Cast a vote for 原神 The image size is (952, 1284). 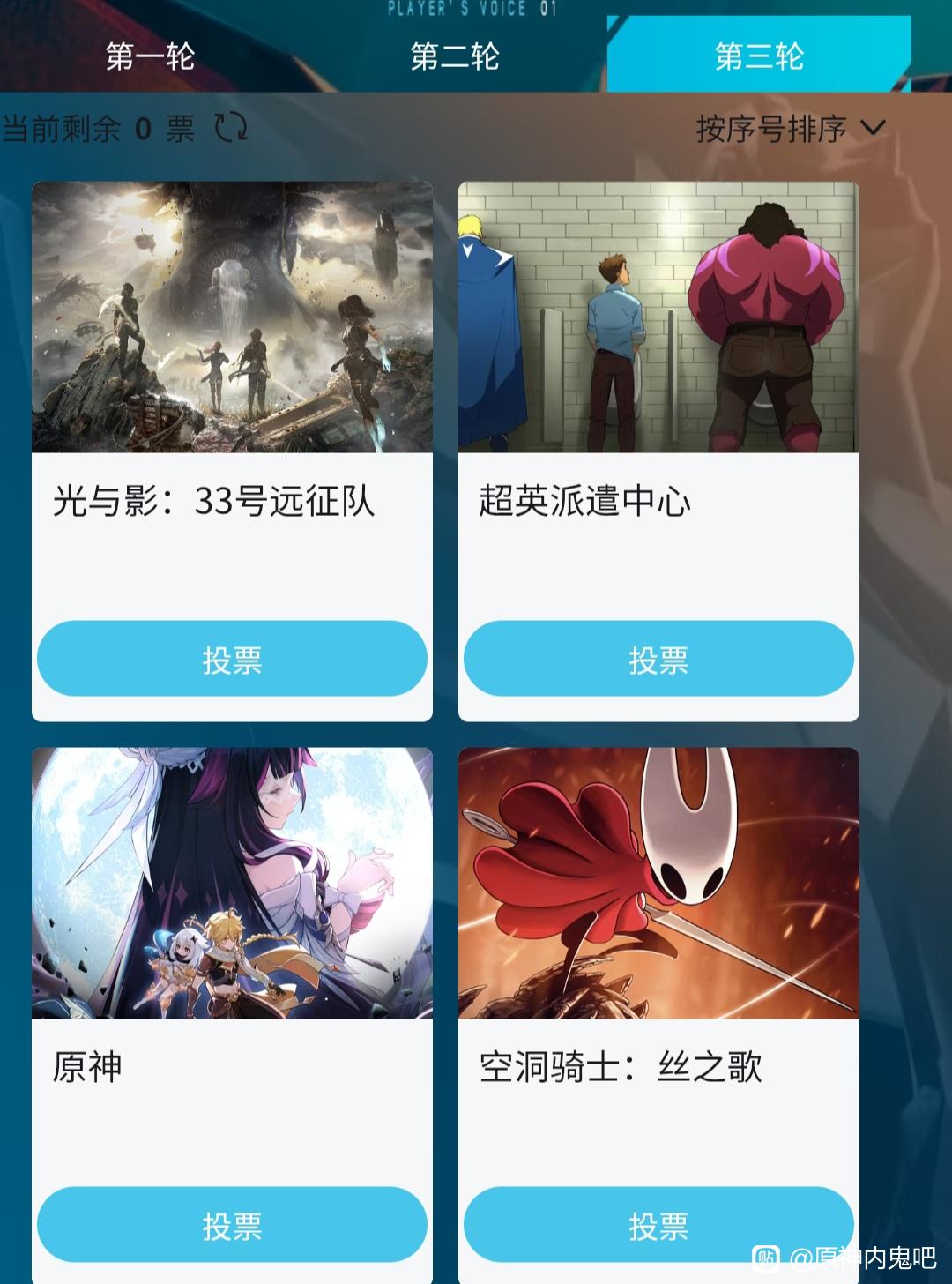point(232,1225)
